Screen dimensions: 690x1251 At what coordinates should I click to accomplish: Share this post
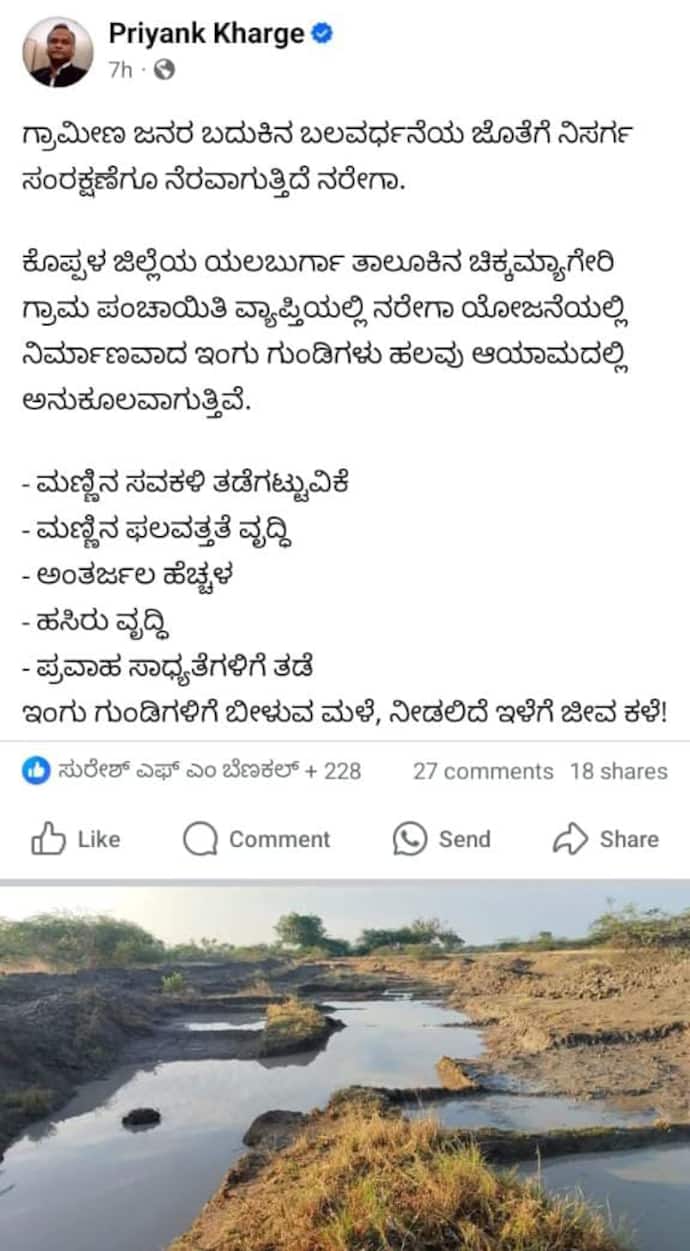(606, 839)
